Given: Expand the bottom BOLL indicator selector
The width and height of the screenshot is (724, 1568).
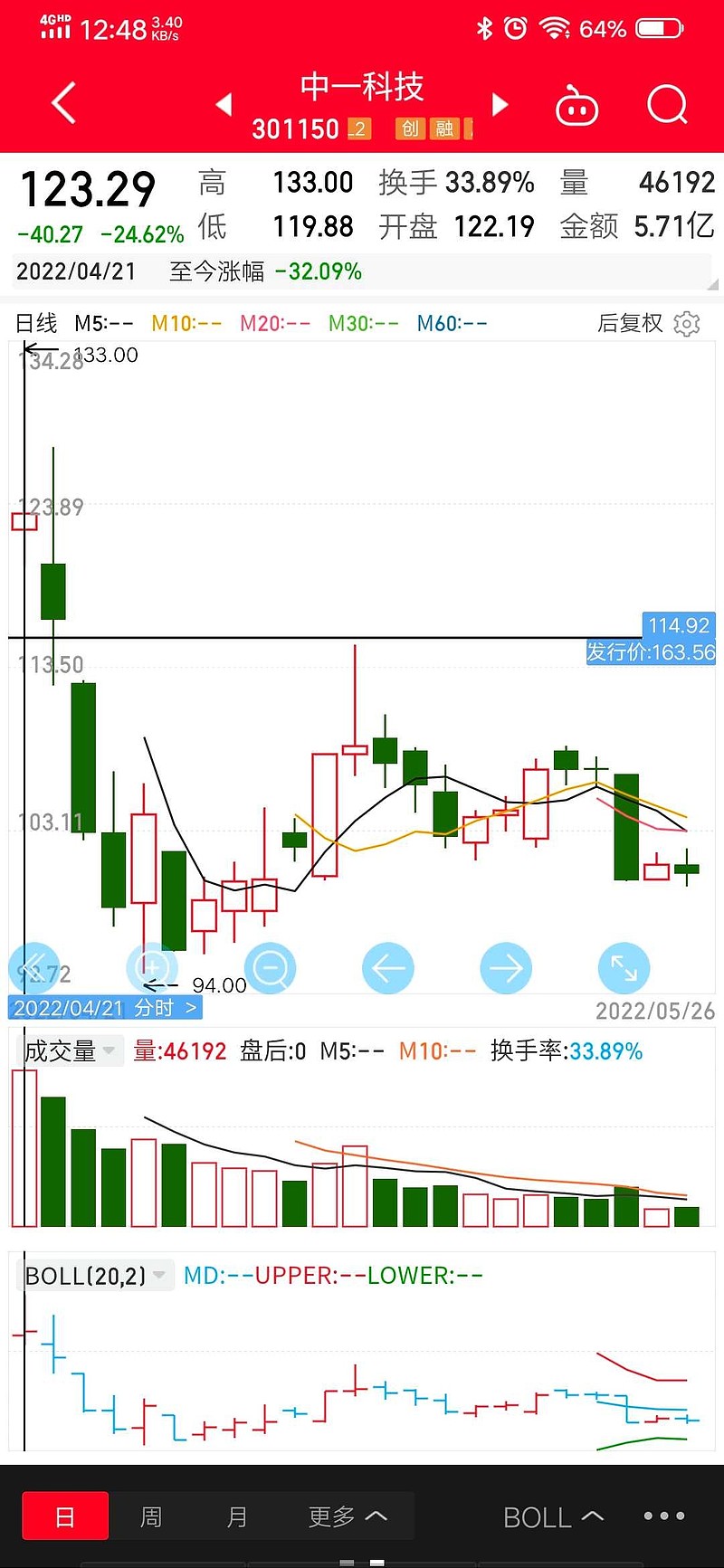Looking at the screenshot, I should [553, 1516].
